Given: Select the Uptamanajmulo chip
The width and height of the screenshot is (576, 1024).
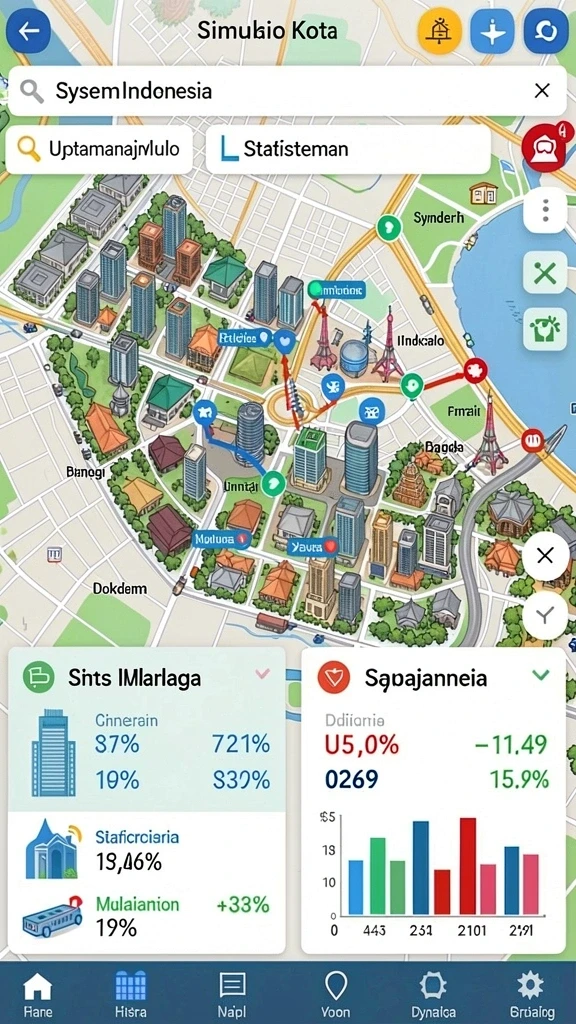Looking at the screenshot, I should 100,150.
